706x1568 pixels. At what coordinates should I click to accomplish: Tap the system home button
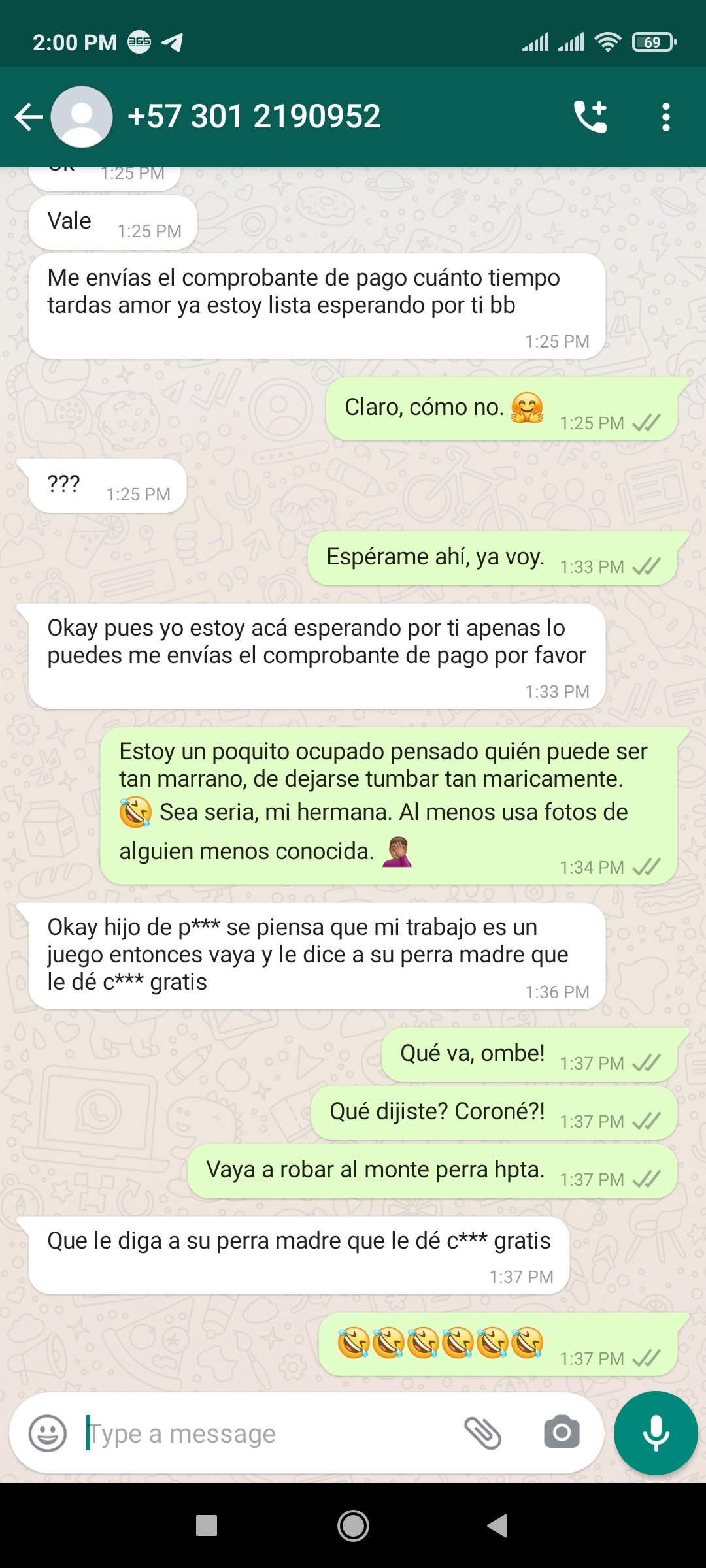click(353, 1526)
